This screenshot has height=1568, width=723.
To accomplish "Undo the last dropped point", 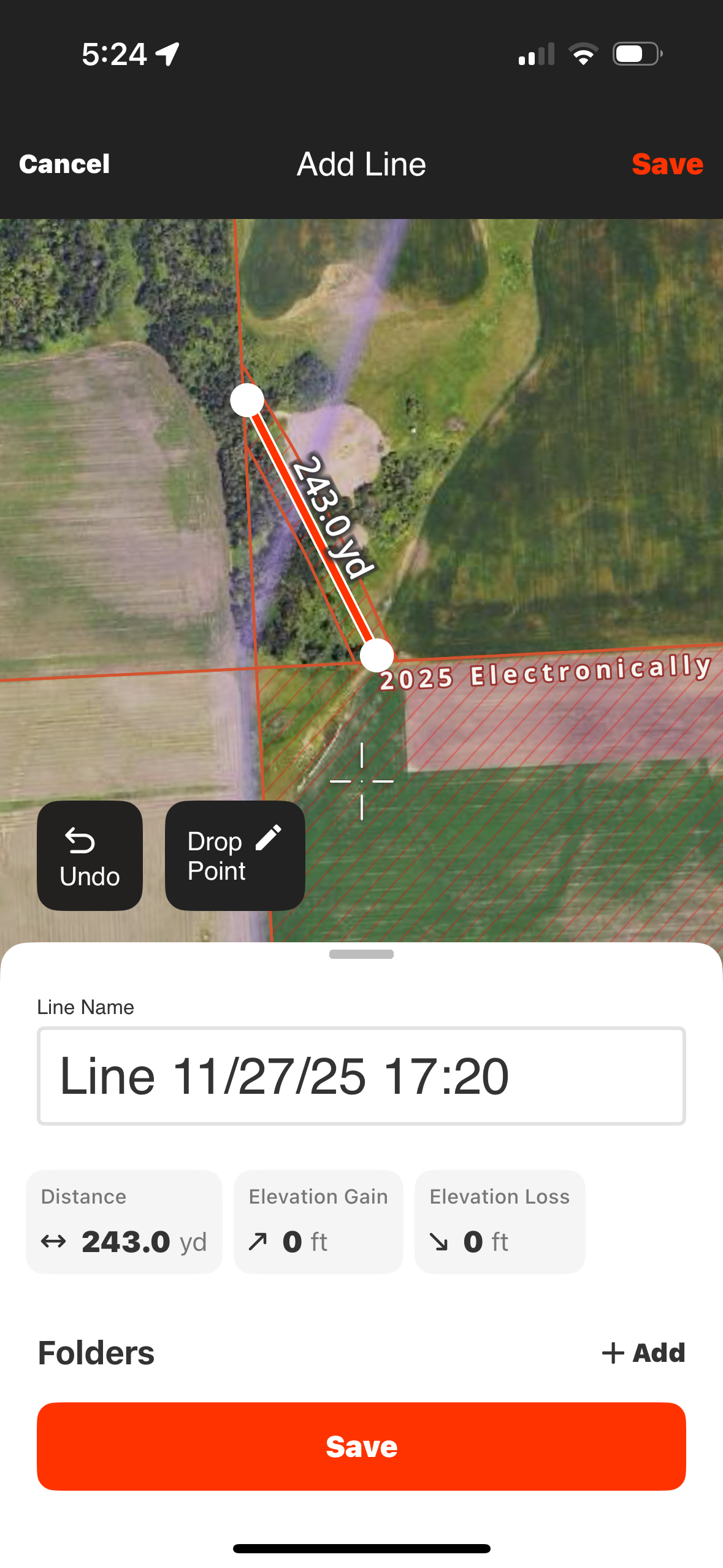I will [x=90, y=856].
